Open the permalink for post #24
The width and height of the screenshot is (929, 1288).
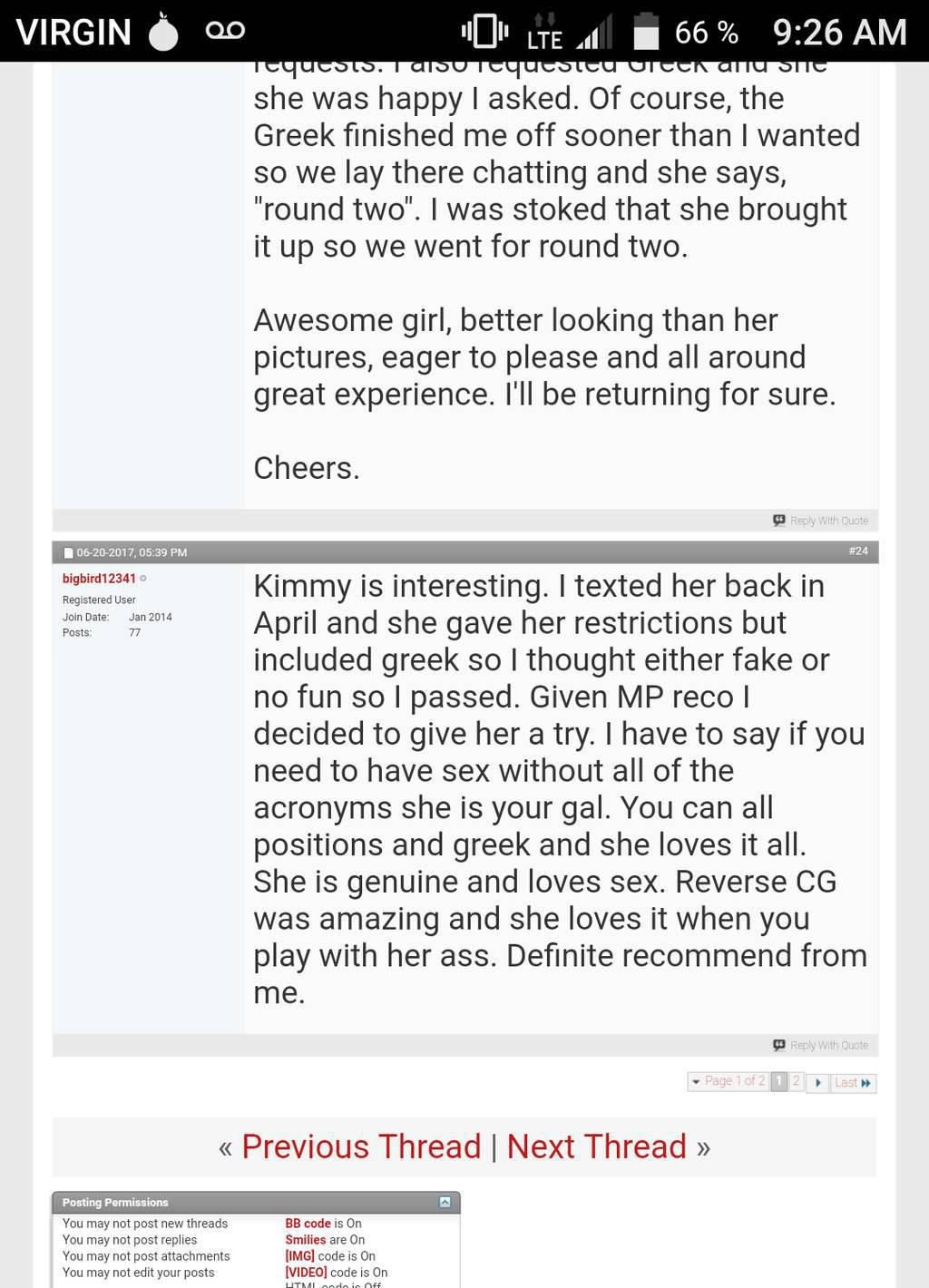pos(857,551)
